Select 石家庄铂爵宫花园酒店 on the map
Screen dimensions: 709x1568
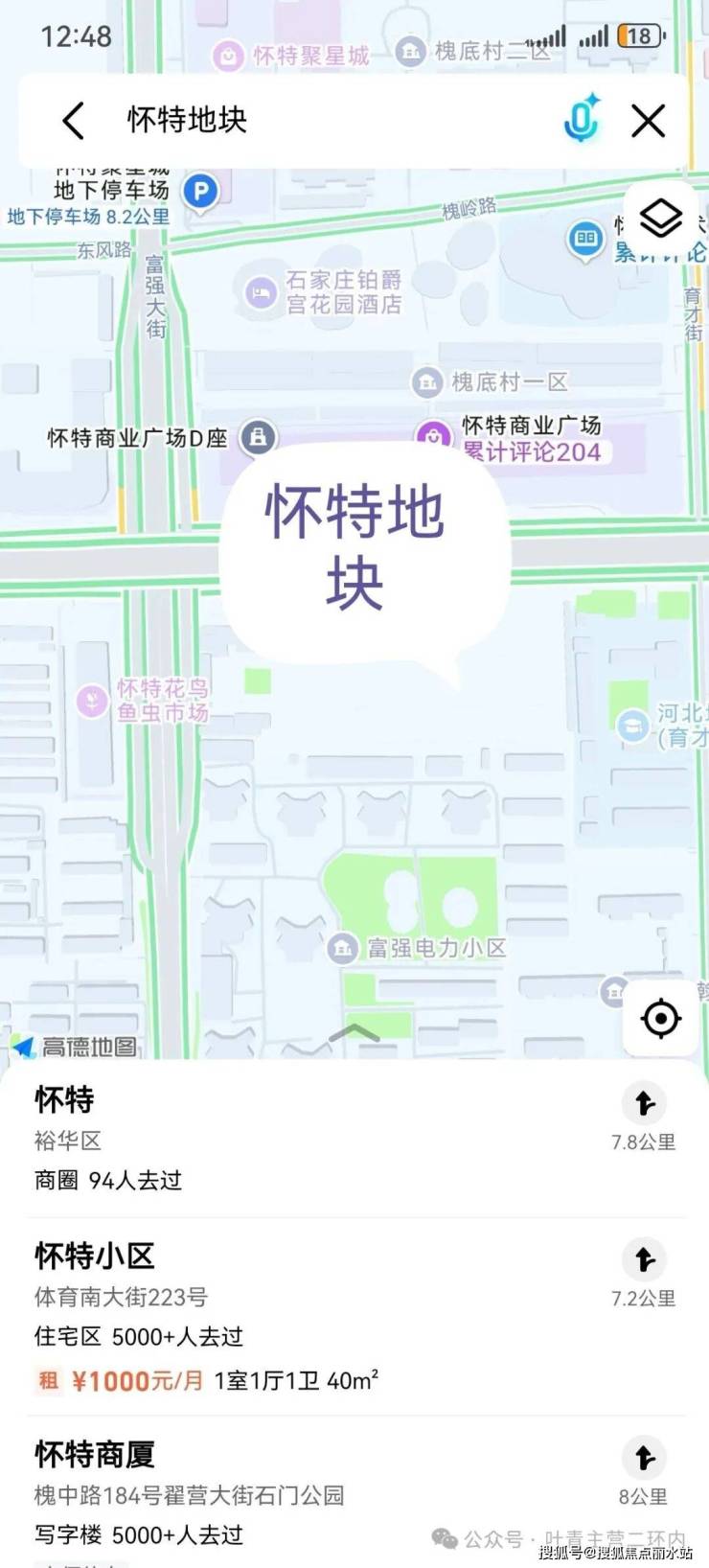coord(261,292)
